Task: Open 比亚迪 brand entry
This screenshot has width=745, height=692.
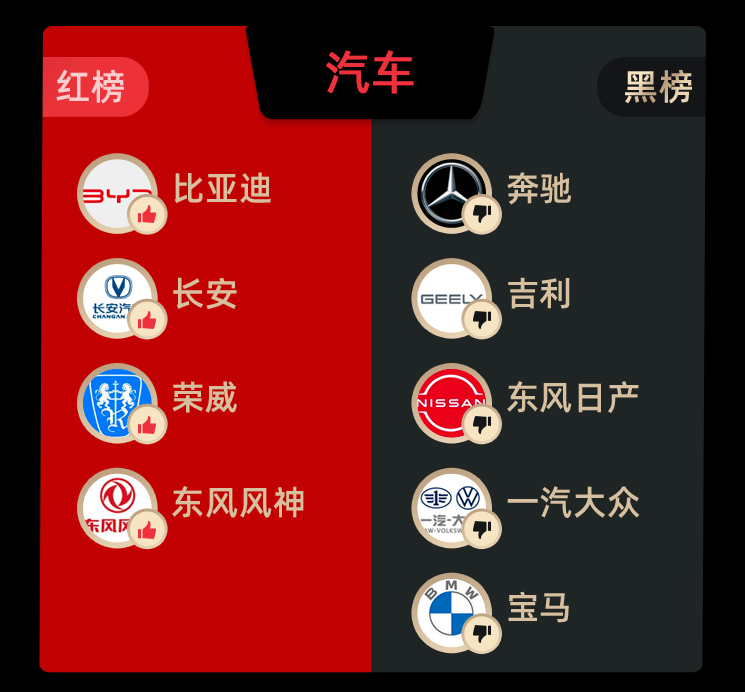Action: (222, 189)
